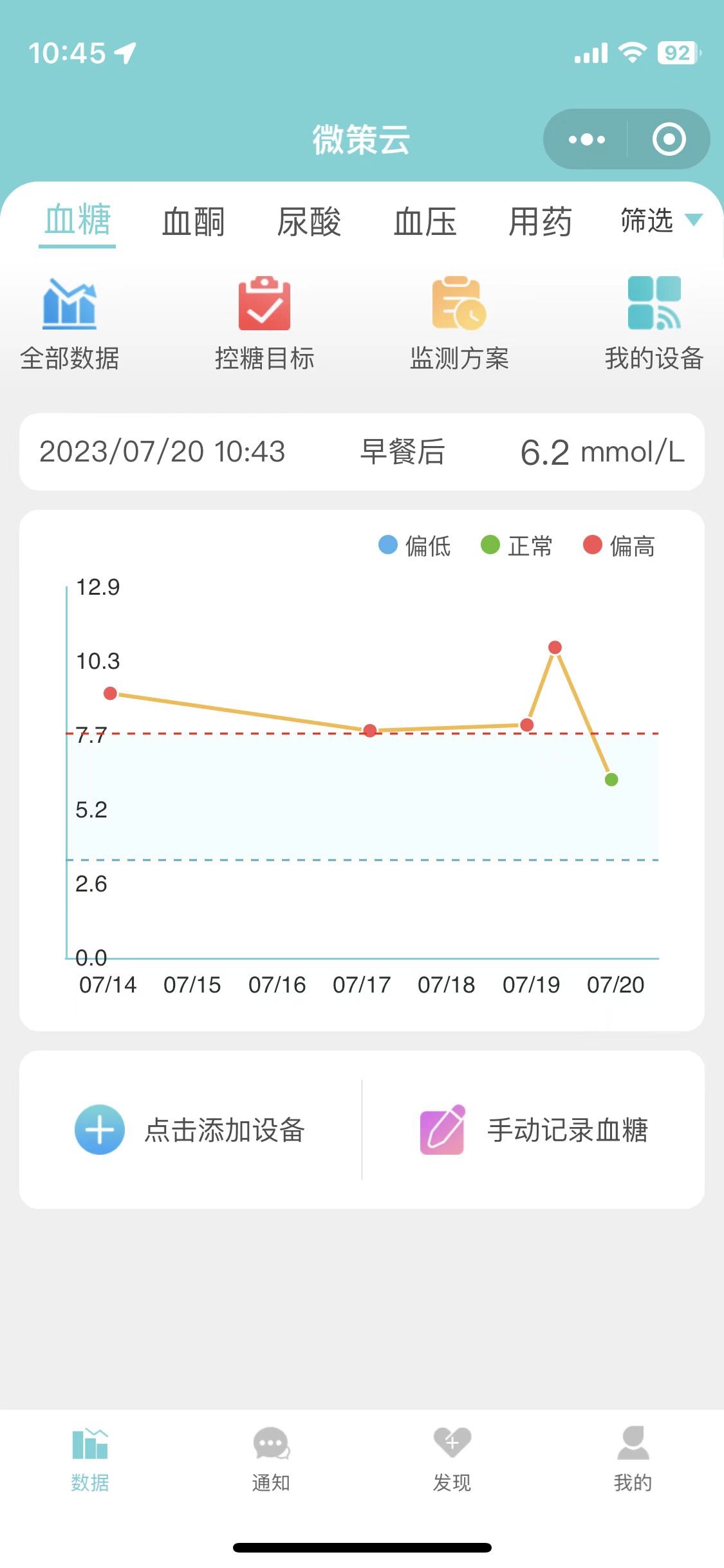Open 控糖目标 sugar control target

click(265, 324)
